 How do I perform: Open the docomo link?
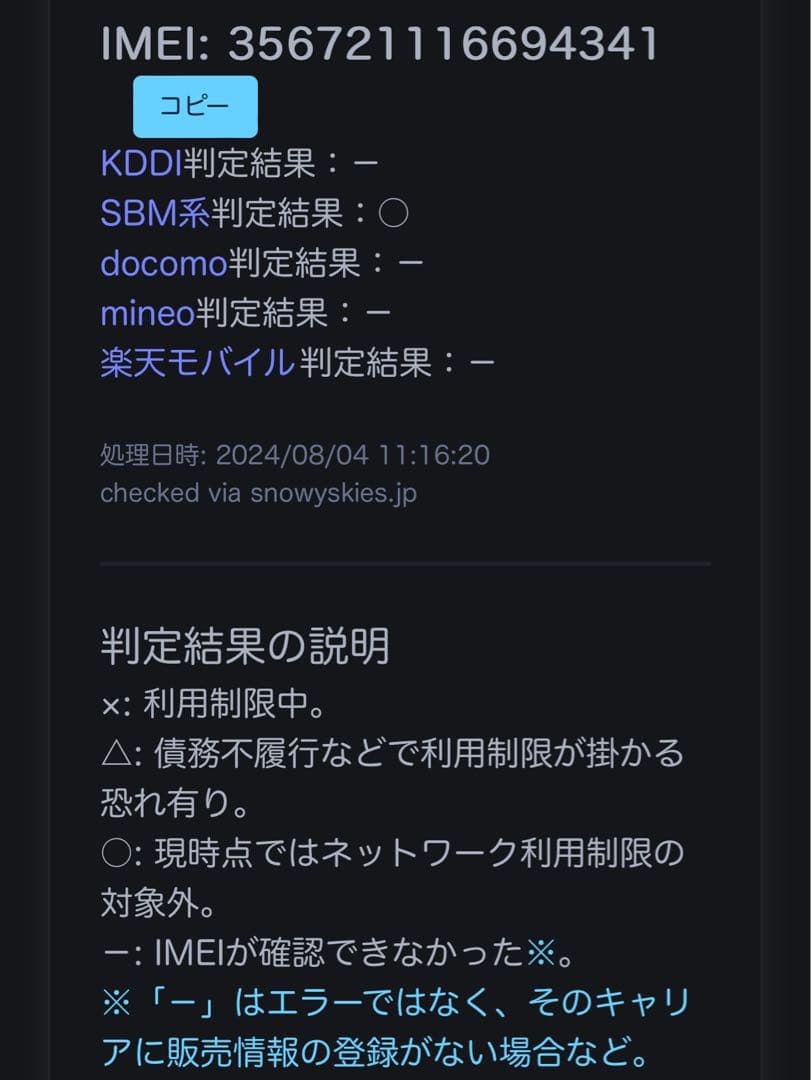(163, 263)
